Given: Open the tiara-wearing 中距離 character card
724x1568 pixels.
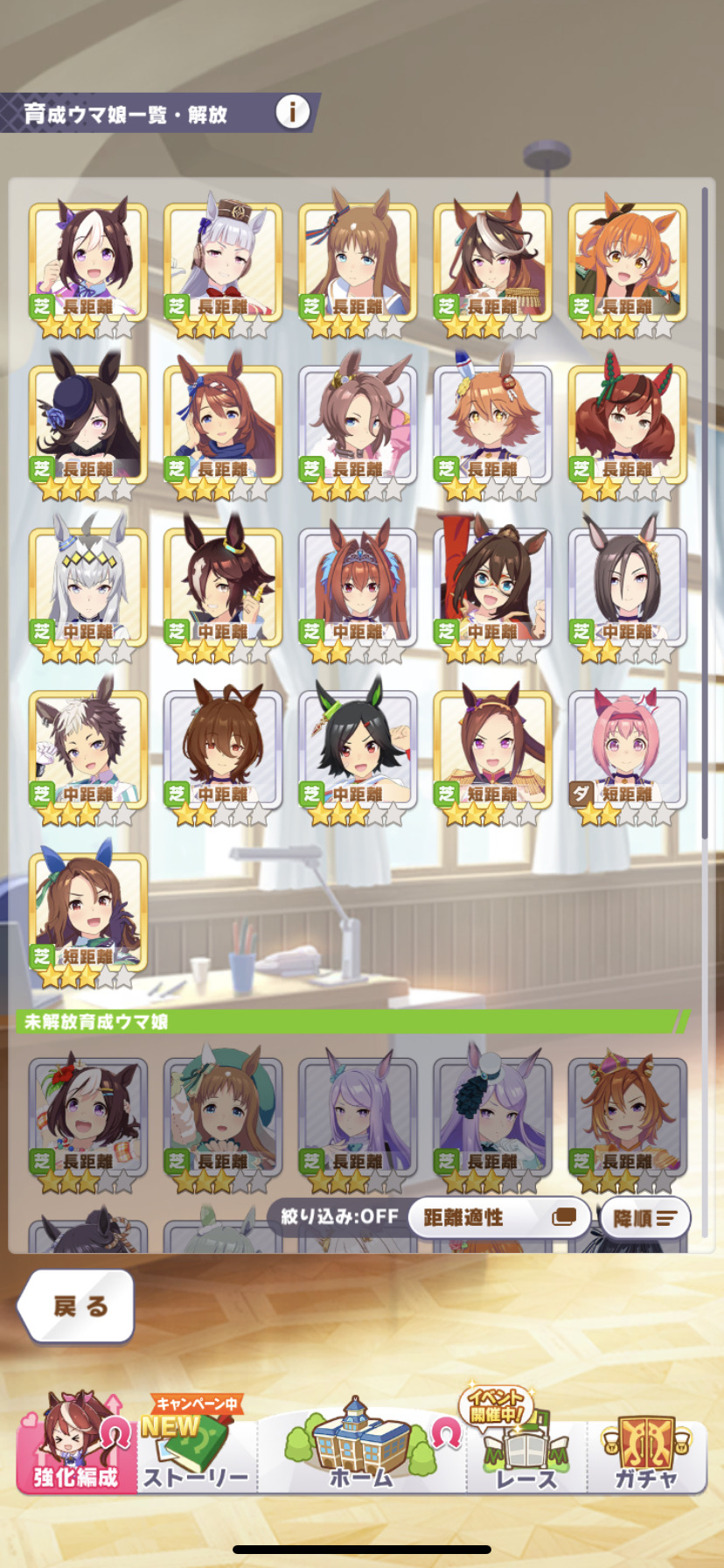Looking at the screenshot, I should point(358,588).
